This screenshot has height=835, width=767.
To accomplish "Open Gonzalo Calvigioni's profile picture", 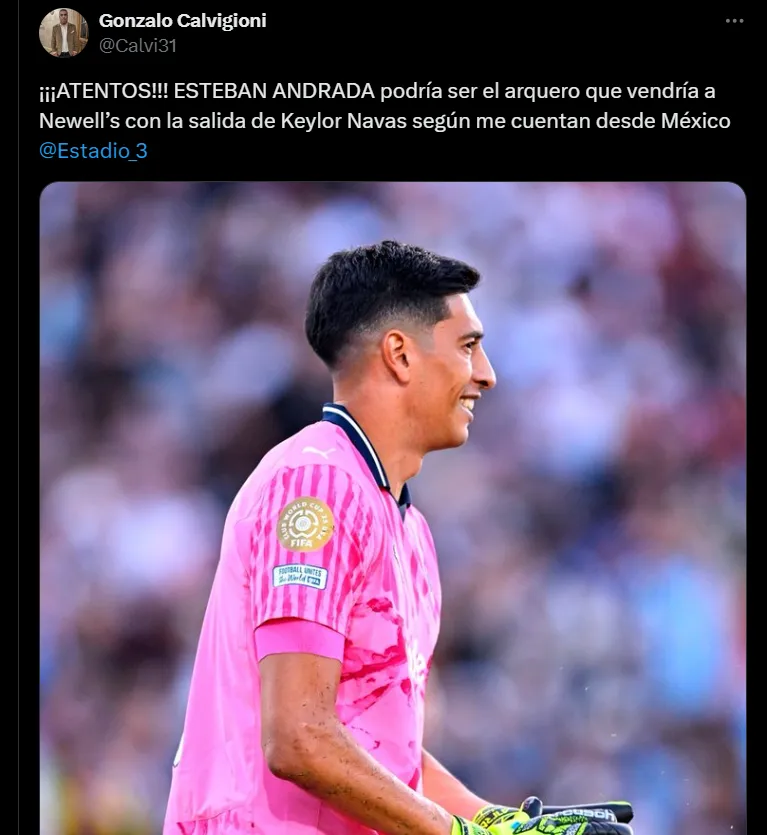I will 63,33.
